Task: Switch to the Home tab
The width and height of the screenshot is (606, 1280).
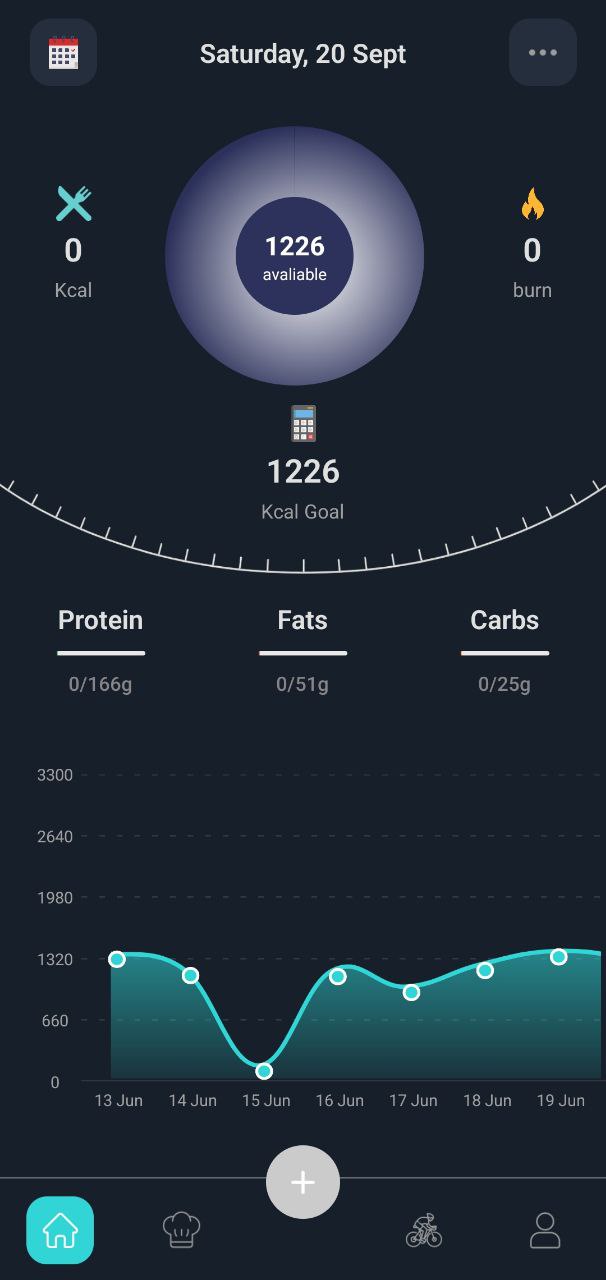Action: (60, 1230)
